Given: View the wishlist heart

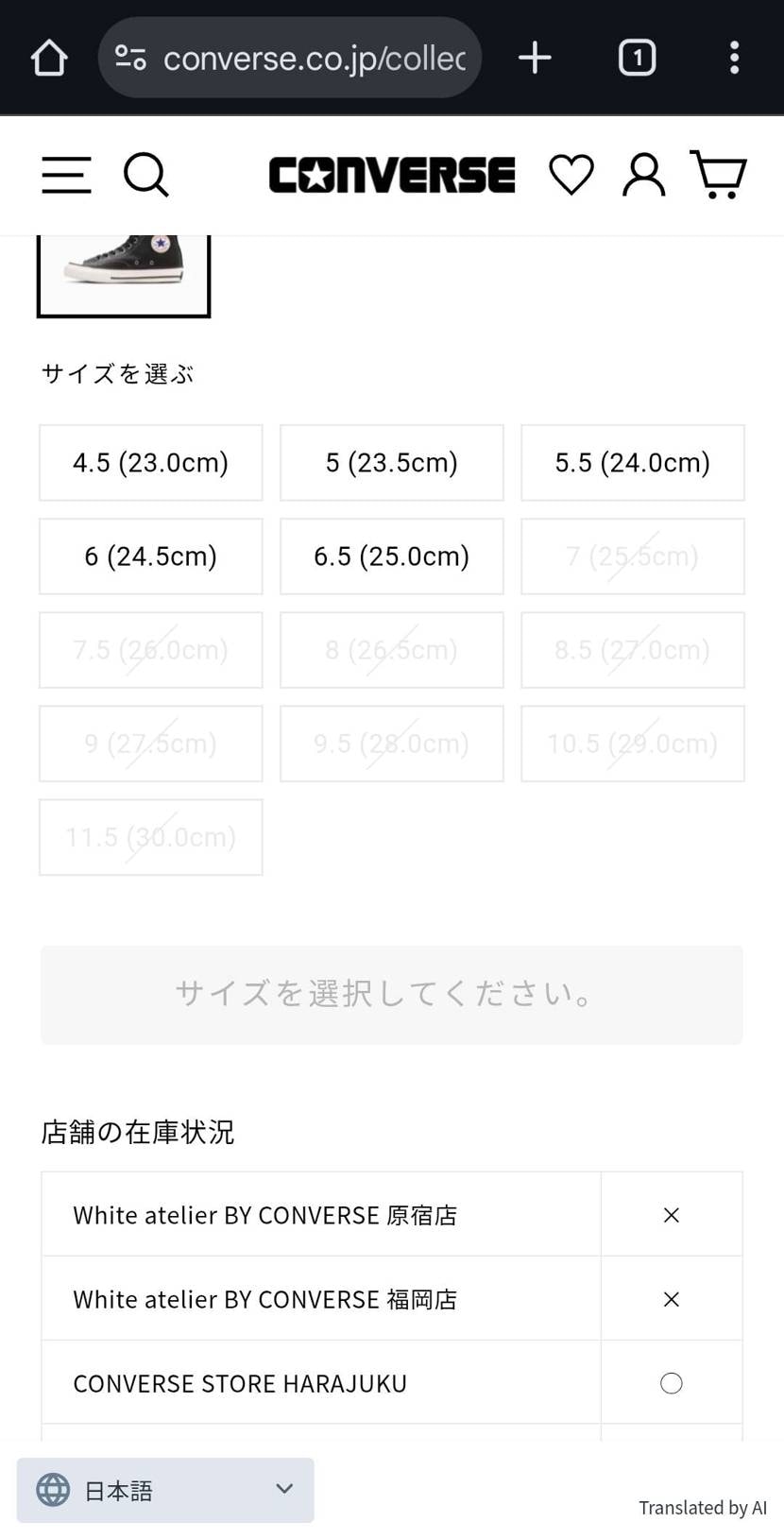Looking at the screenshot, I should pyautogui.click(x=571, y=176).
